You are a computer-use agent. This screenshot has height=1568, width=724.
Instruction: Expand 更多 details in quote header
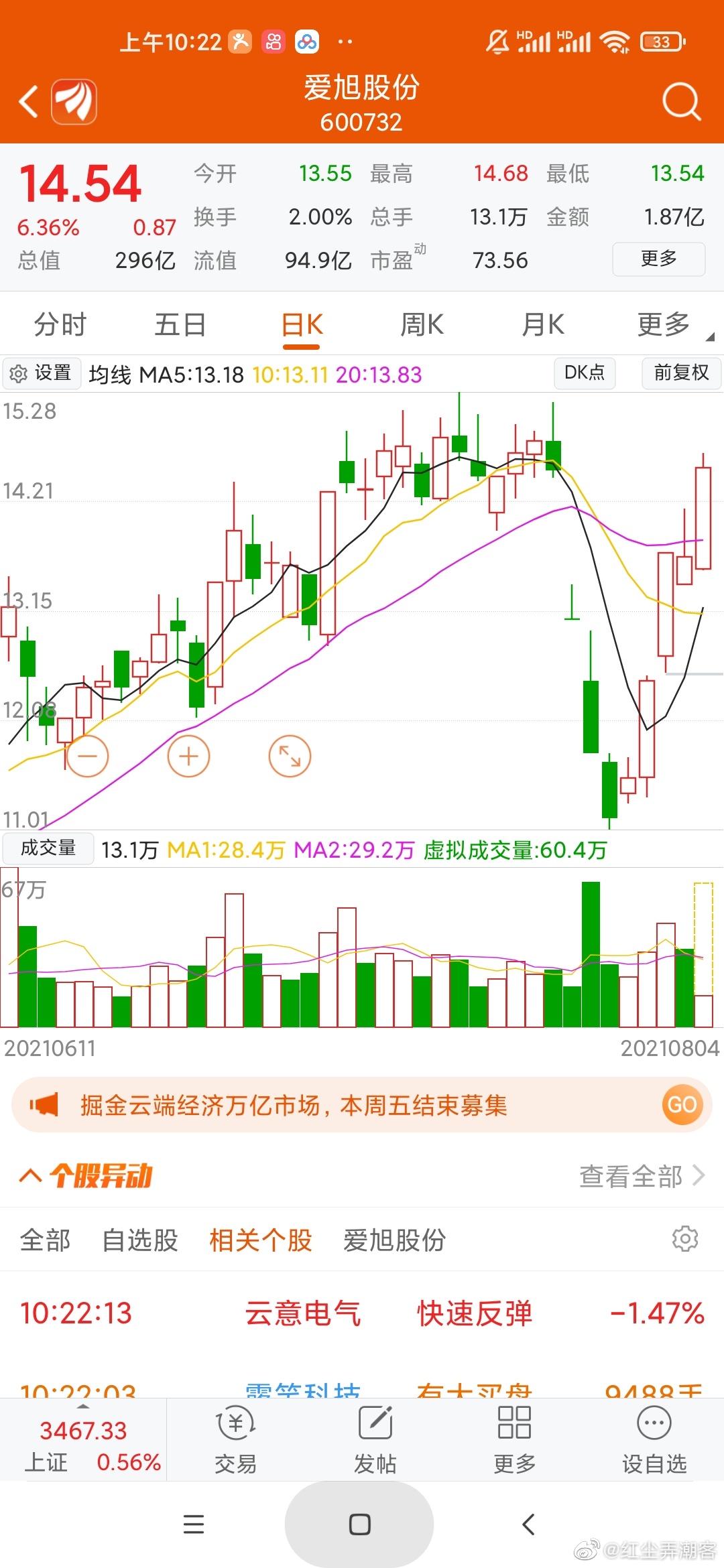click(658, 259)
